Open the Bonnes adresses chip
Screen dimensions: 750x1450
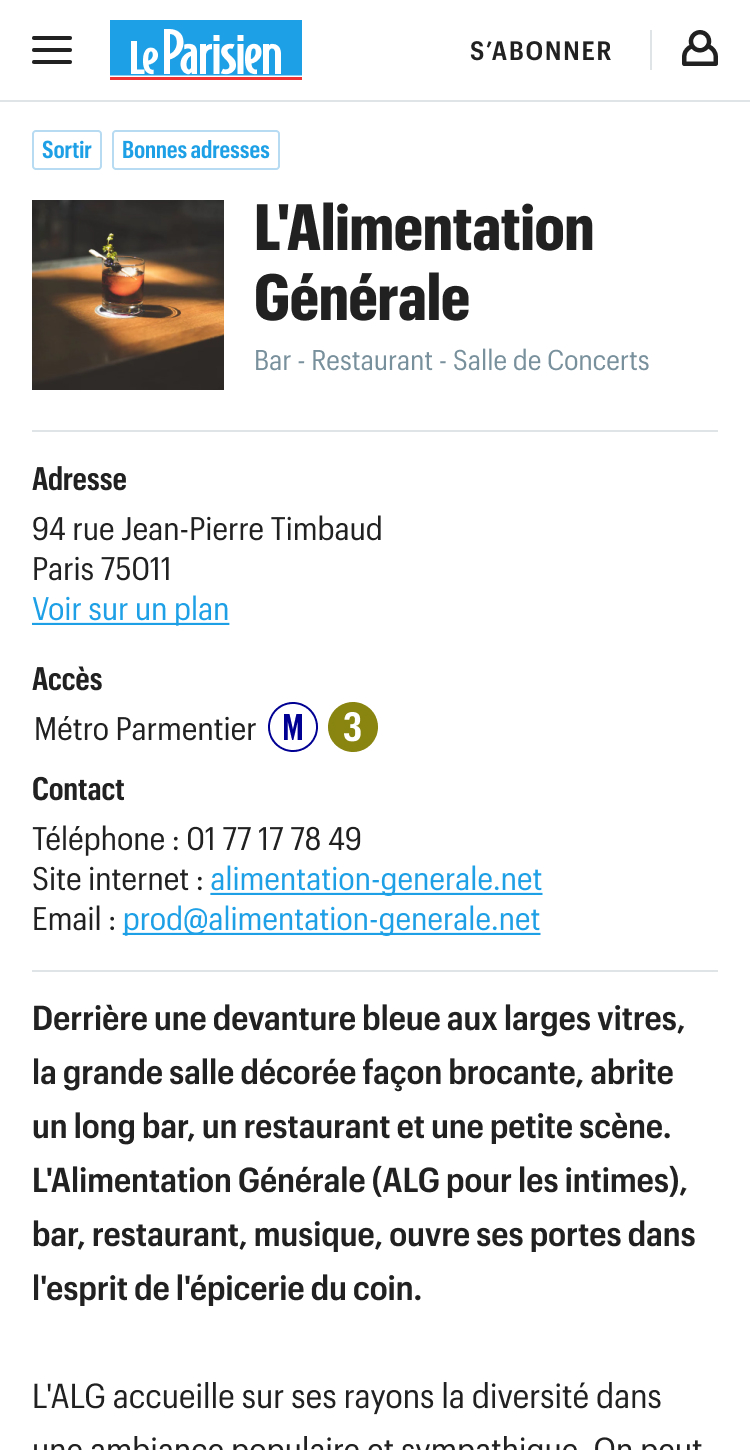pyautogui.click(x=196, y=150)
